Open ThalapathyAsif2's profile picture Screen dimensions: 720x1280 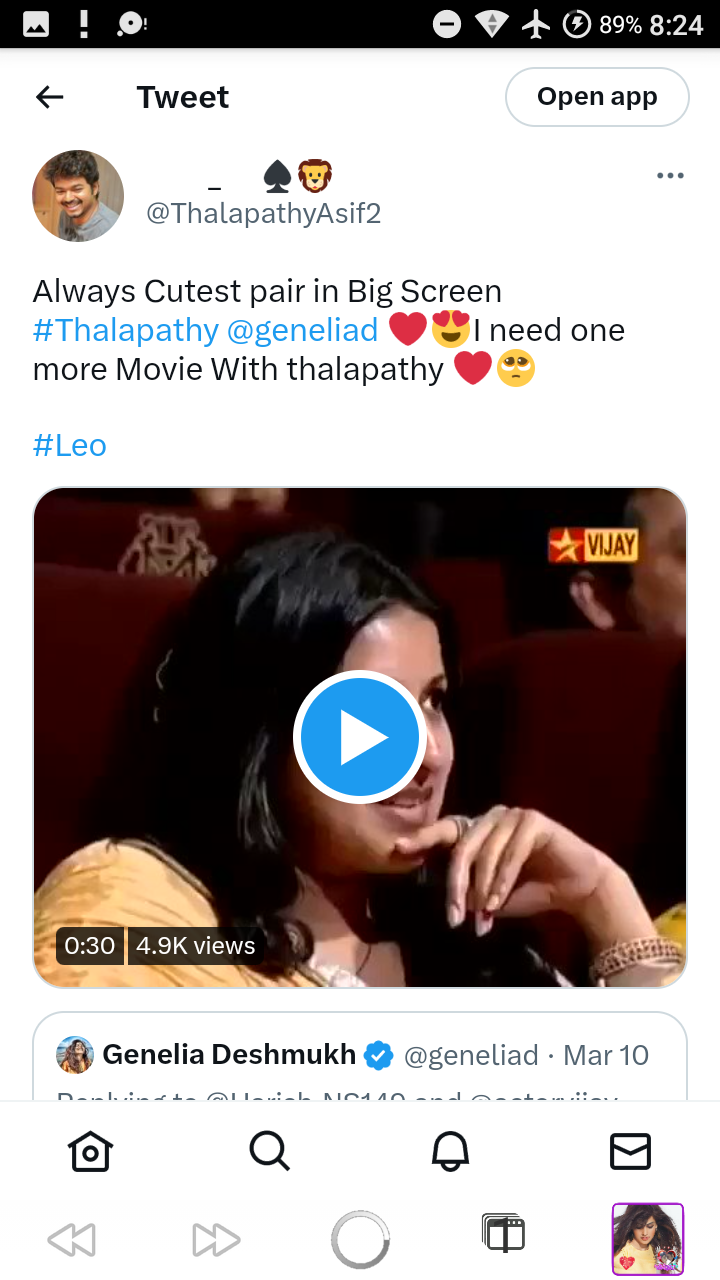[x=78, y=196]
